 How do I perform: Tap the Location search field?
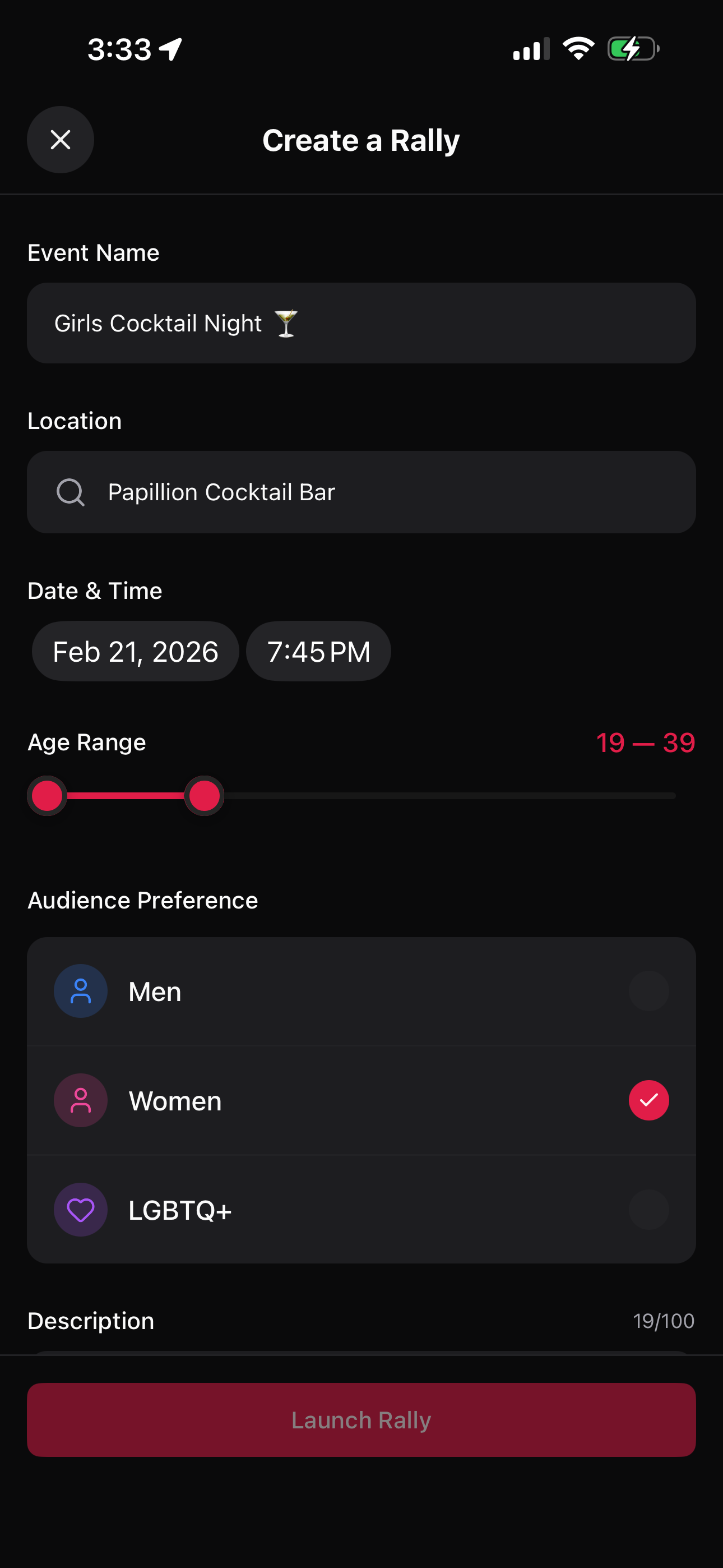point(361,492)
